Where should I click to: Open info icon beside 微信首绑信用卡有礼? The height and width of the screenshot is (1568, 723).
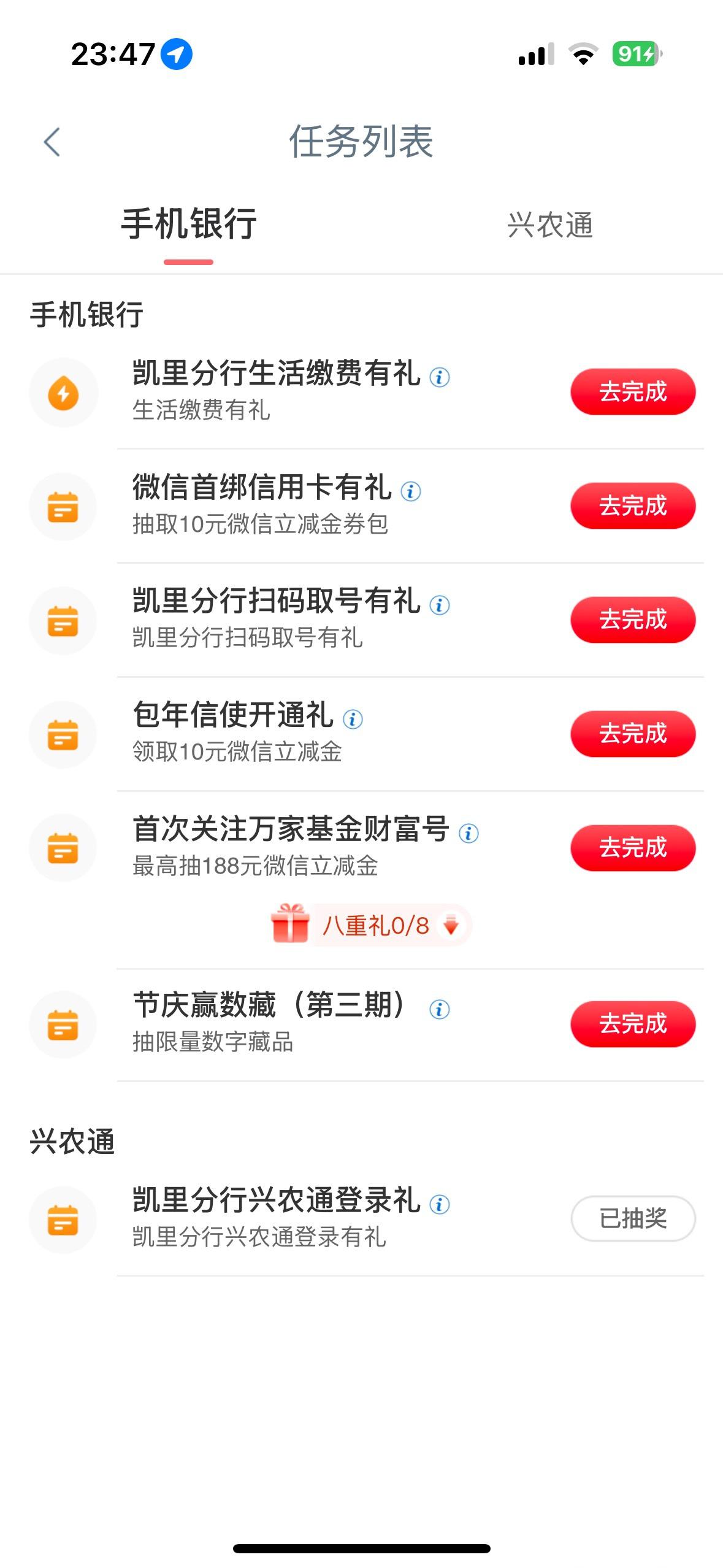[x=410, y=491]
